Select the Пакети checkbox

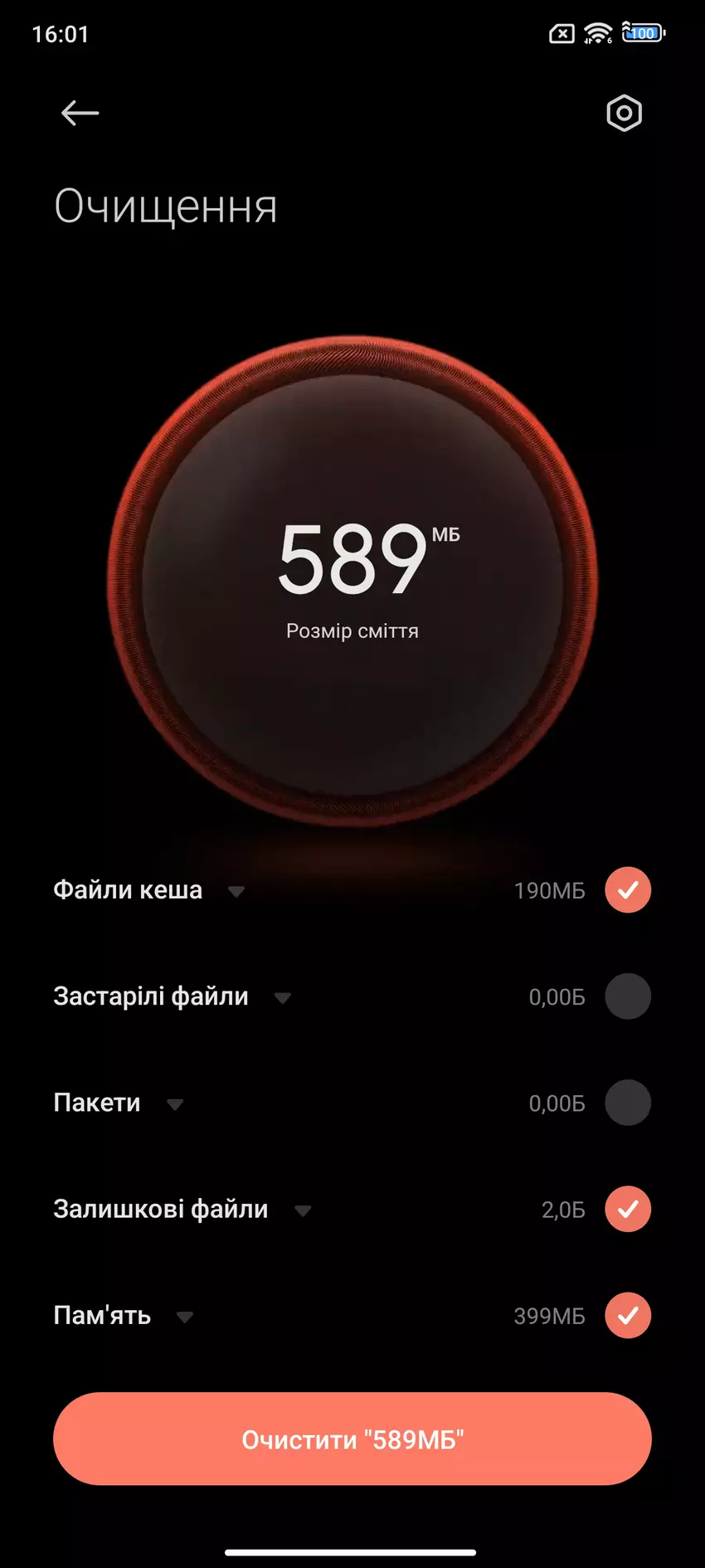pos(628,1103)
